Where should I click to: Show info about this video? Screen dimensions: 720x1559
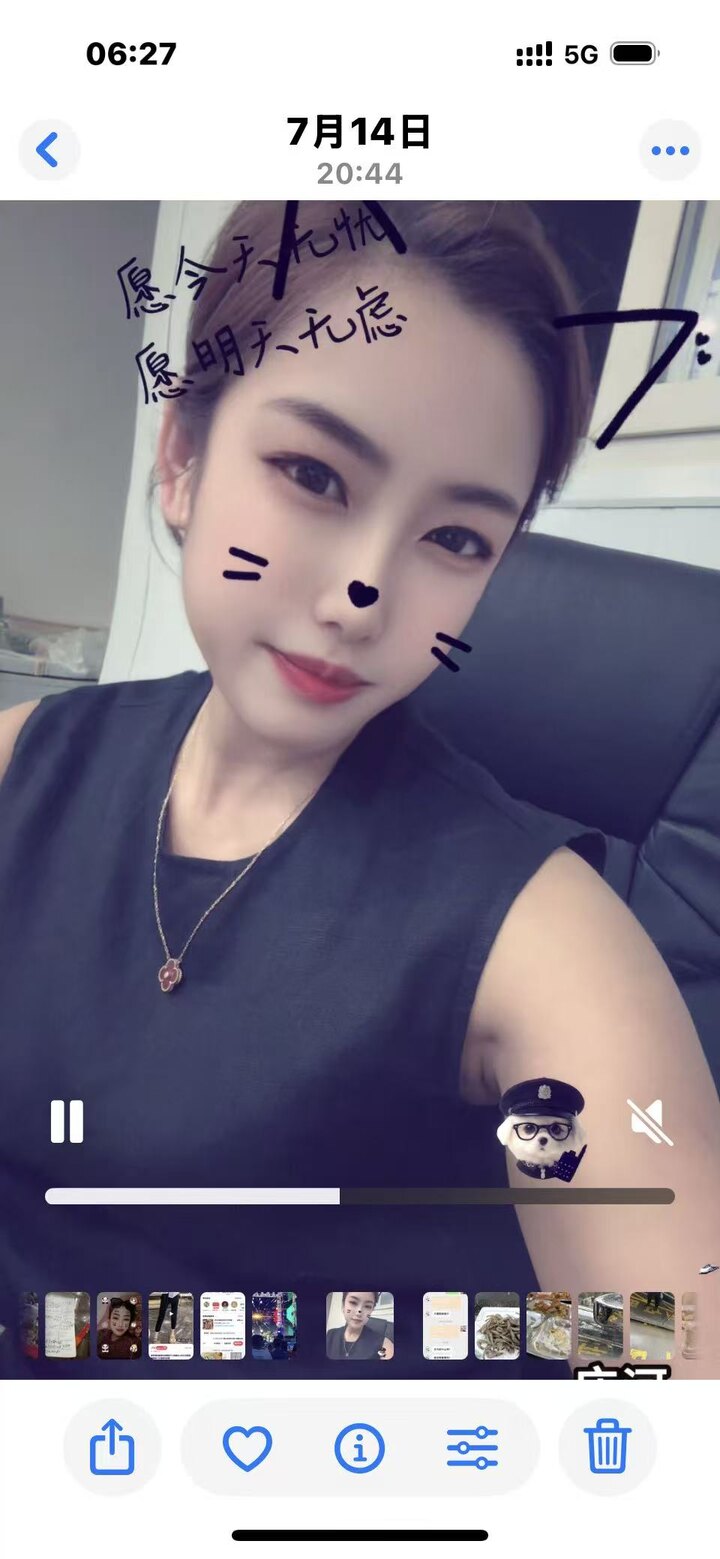click(359, 1447)
